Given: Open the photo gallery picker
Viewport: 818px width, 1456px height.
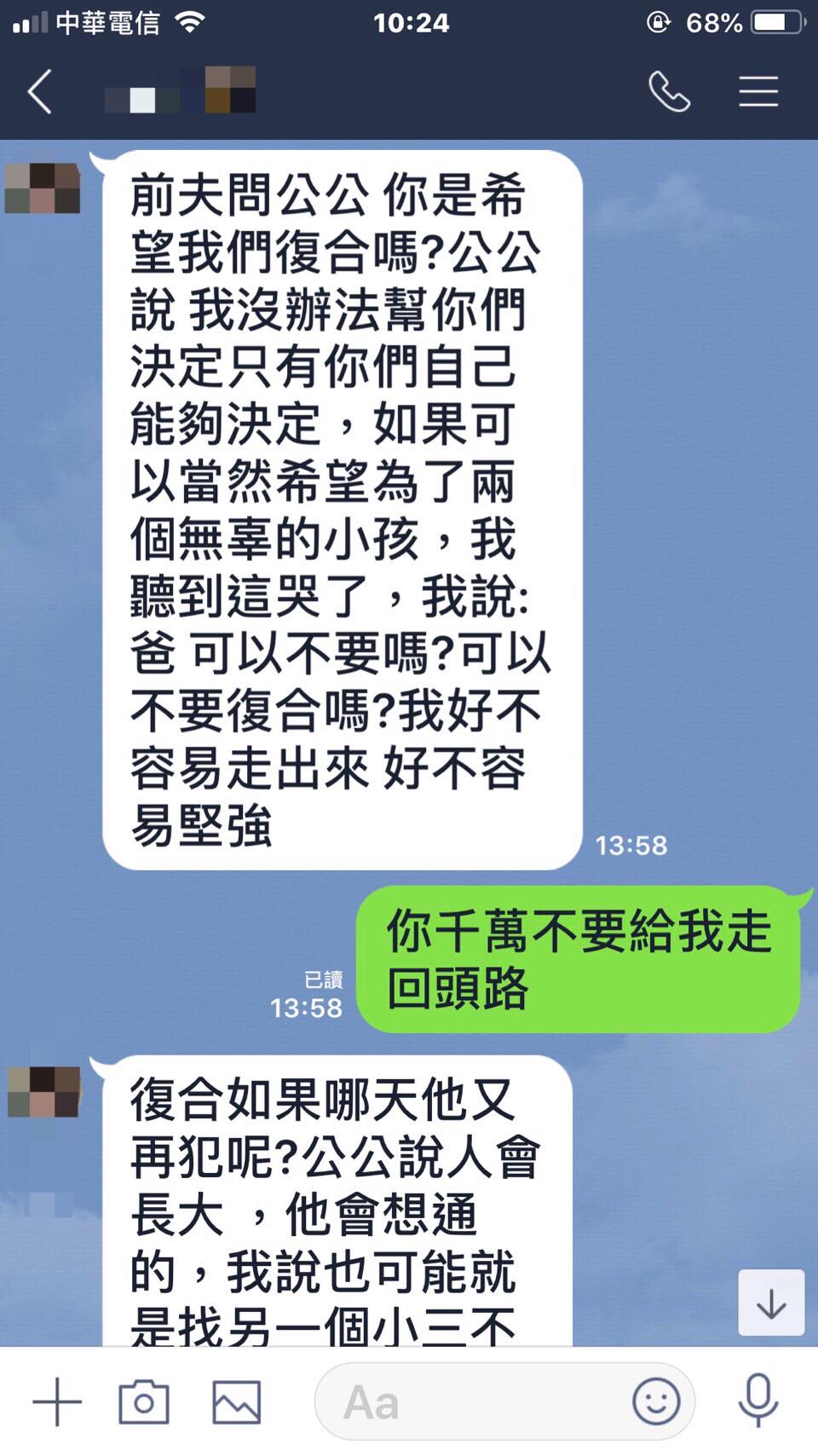Looking at the screenshot, I should coord(236,1401).
